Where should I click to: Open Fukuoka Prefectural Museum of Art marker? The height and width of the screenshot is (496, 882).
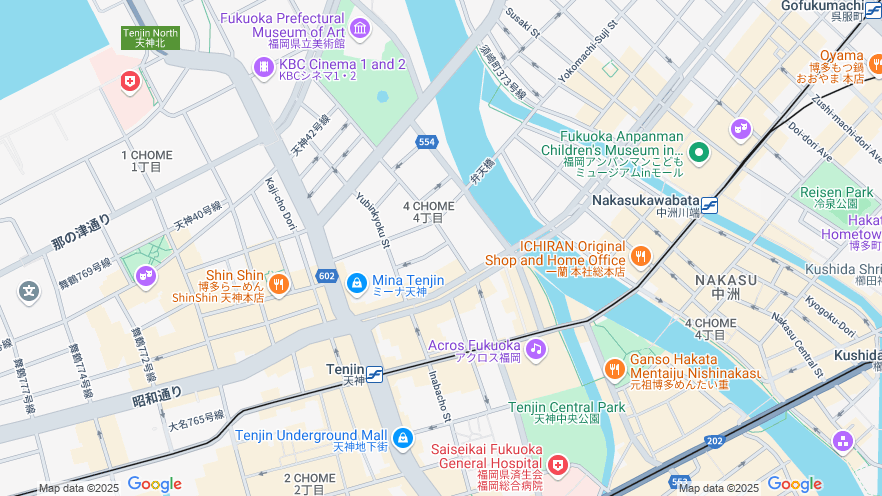click(360, 29)
